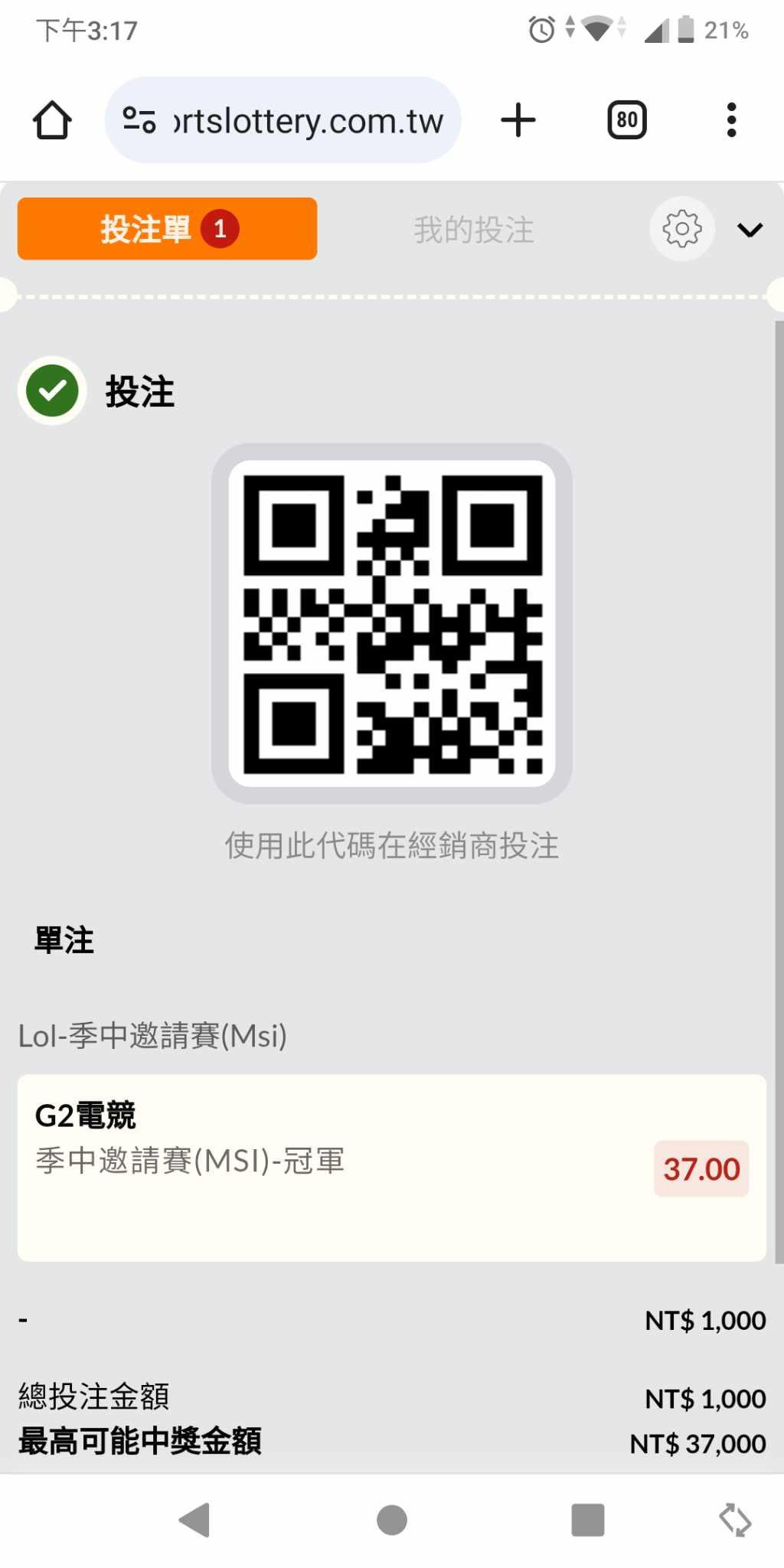Switch to the 我的投注 tab
784x1568 pixels.
click(474, 229)
